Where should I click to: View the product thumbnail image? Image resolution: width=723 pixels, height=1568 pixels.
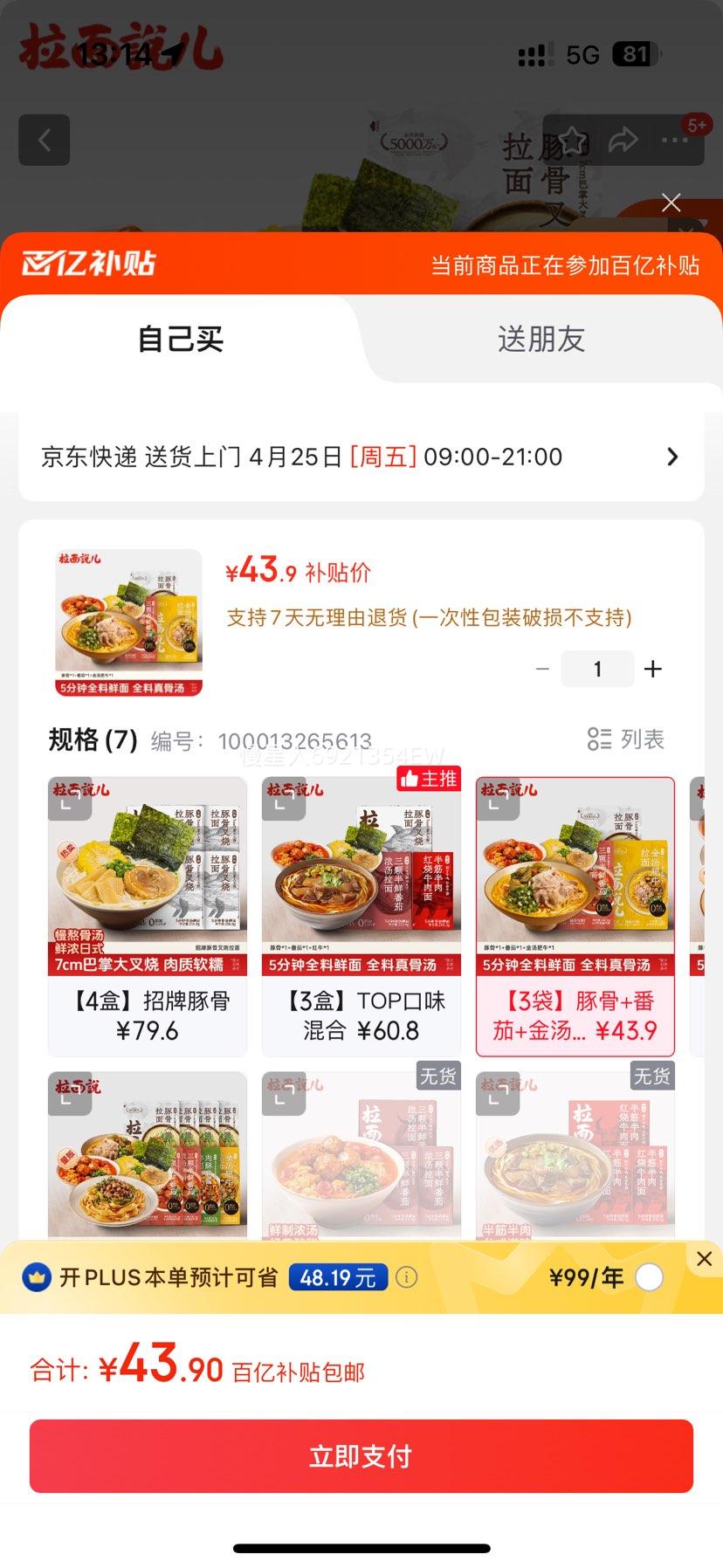pos(127,621)
